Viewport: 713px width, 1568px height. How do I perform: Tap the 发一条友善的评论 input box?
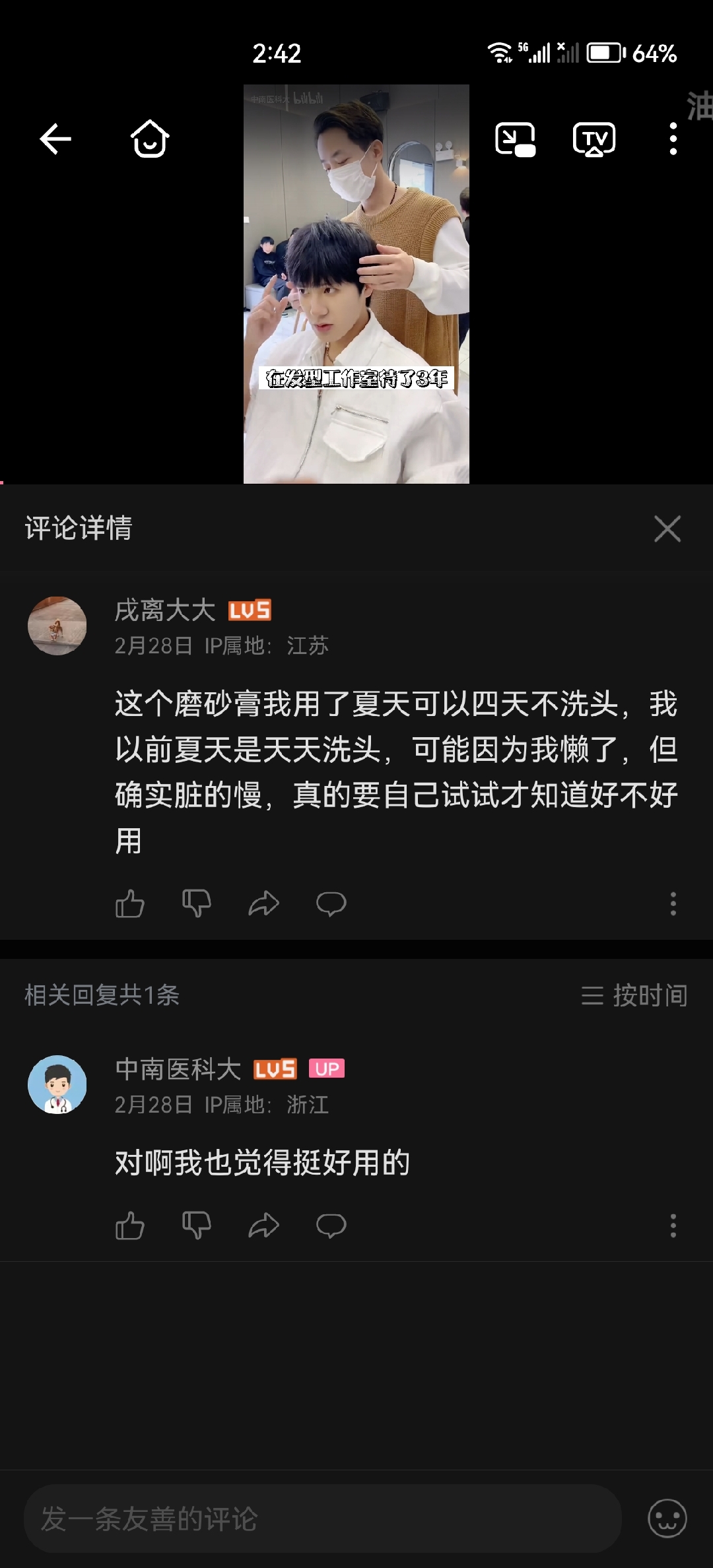[x=322, y=1519]
